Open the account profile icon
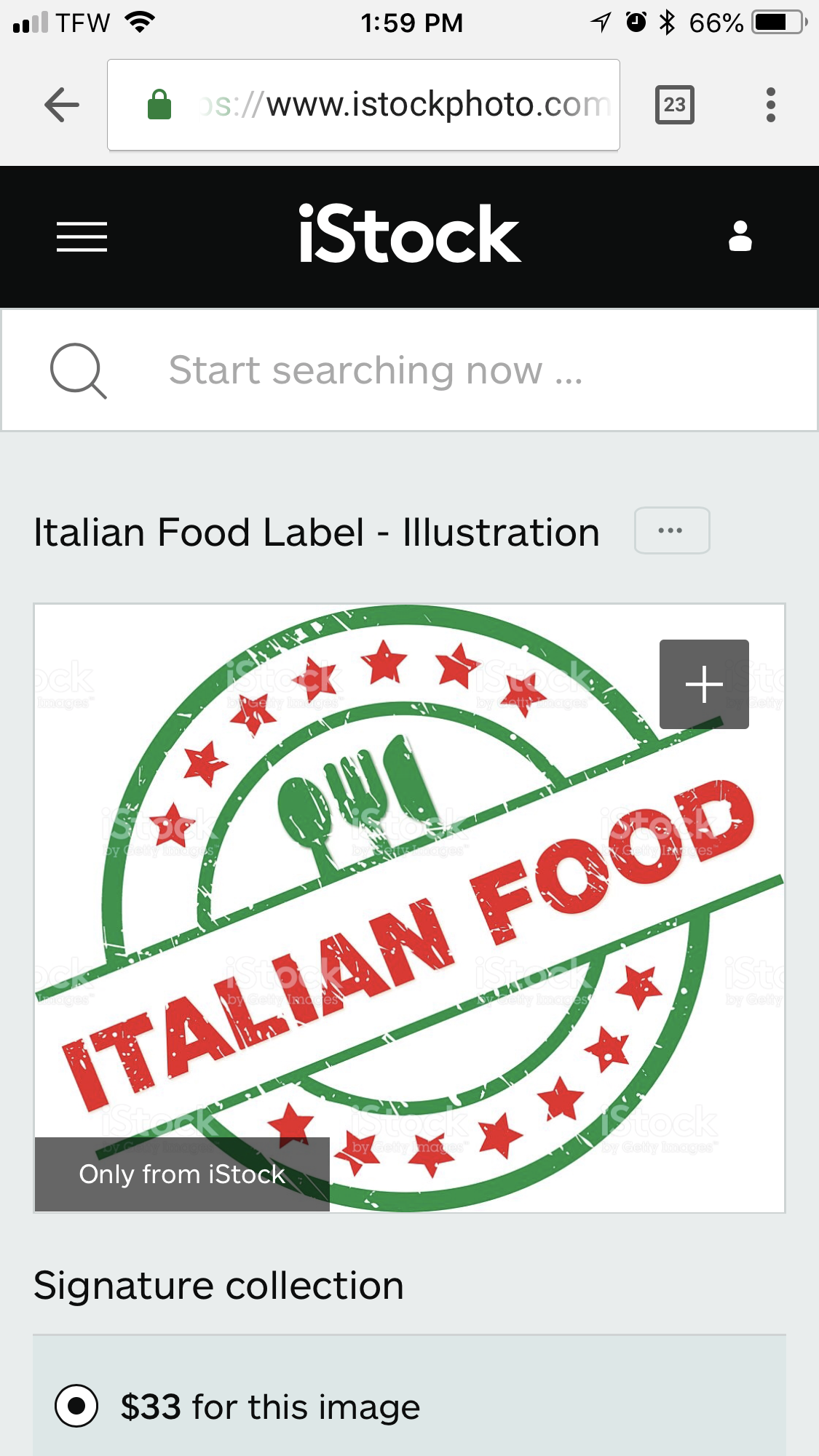Viewport: 819px width, 1456px height. pos(740,236)
